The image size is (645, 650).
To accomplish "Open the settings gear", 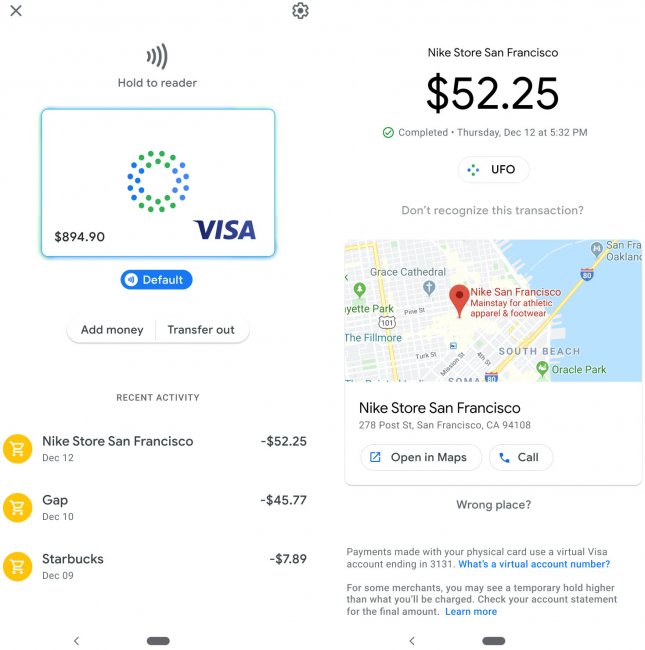I will pyautogui.click(x=300, y=11).
